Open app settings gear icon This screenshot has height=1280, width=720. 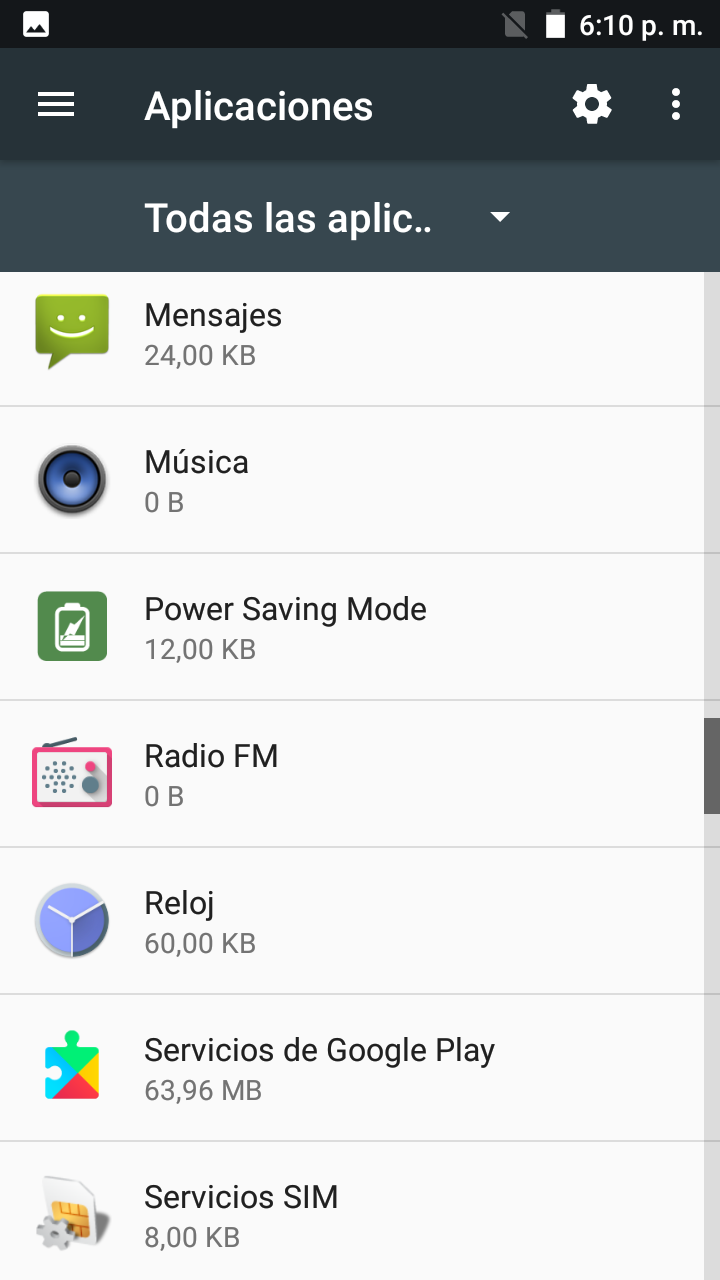click(x=592, y=105)
